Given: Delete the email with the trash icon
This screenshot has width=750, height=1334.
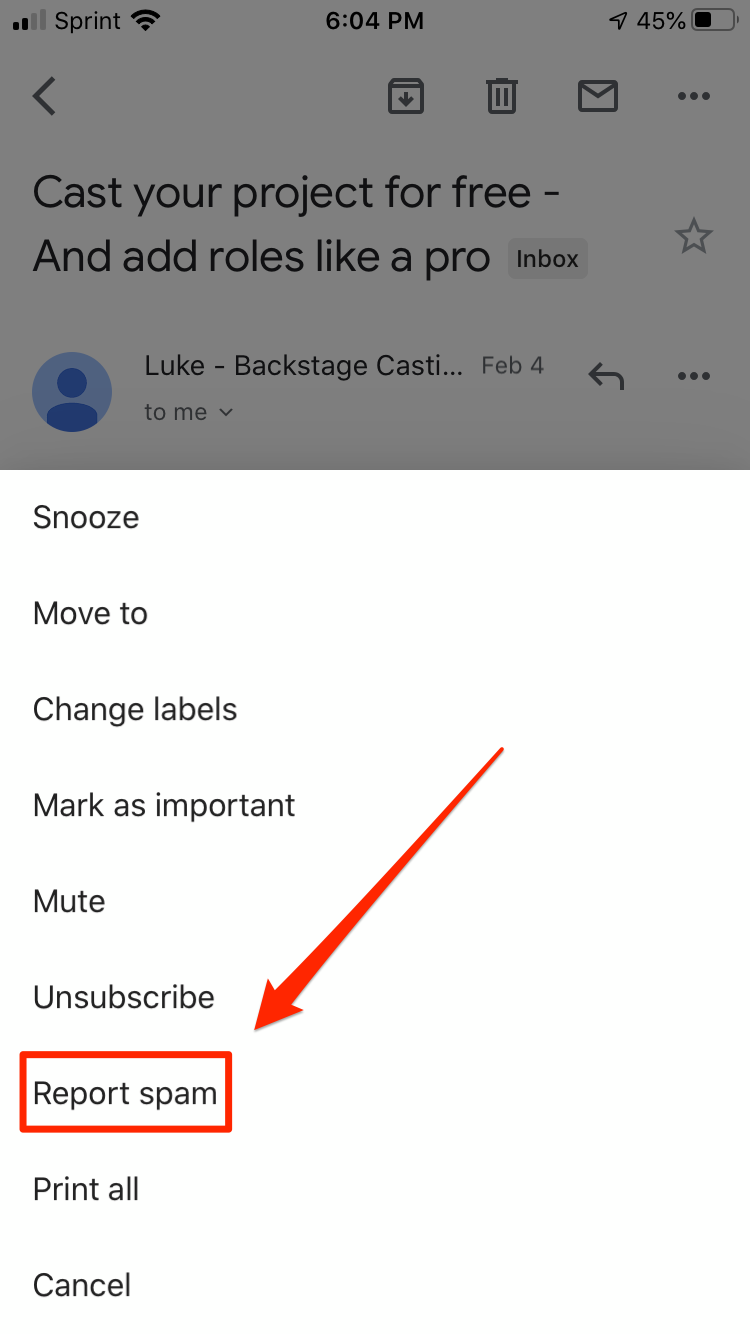Looking at the screenshot, I should click(x=501, y=96).
